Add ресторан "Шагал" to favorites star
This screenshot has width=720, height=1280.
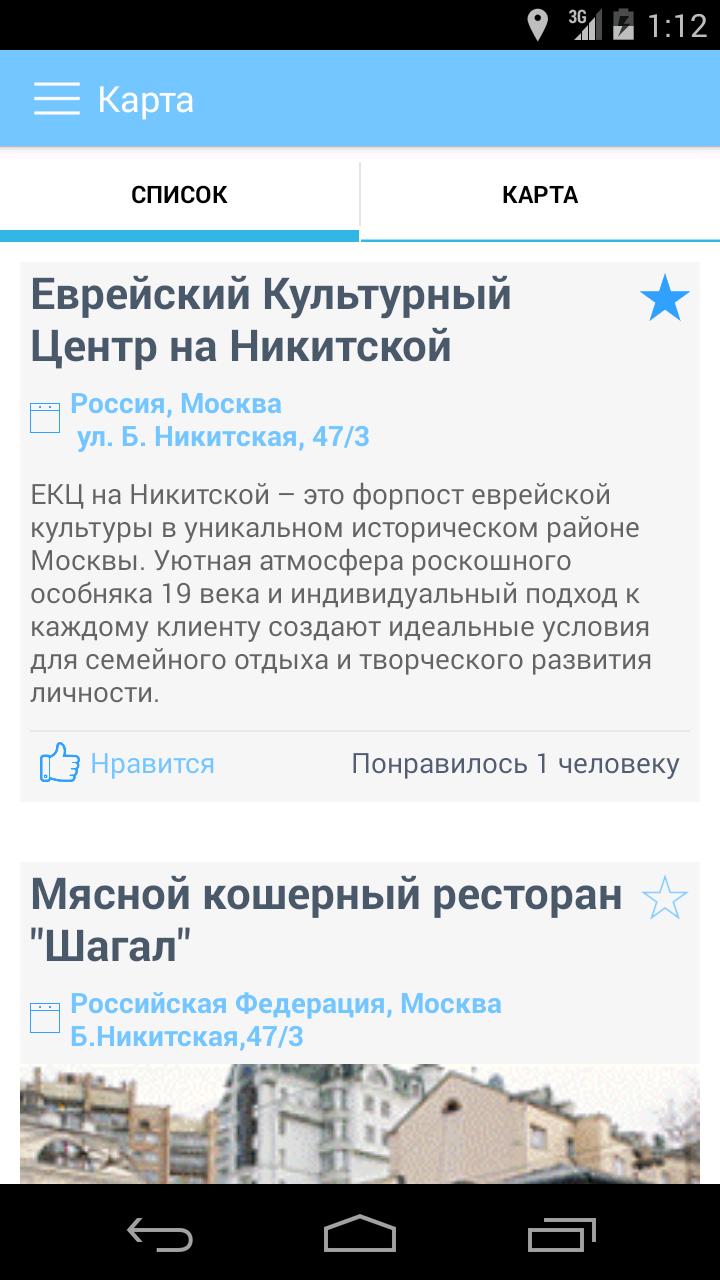click(x=664, y=898)
